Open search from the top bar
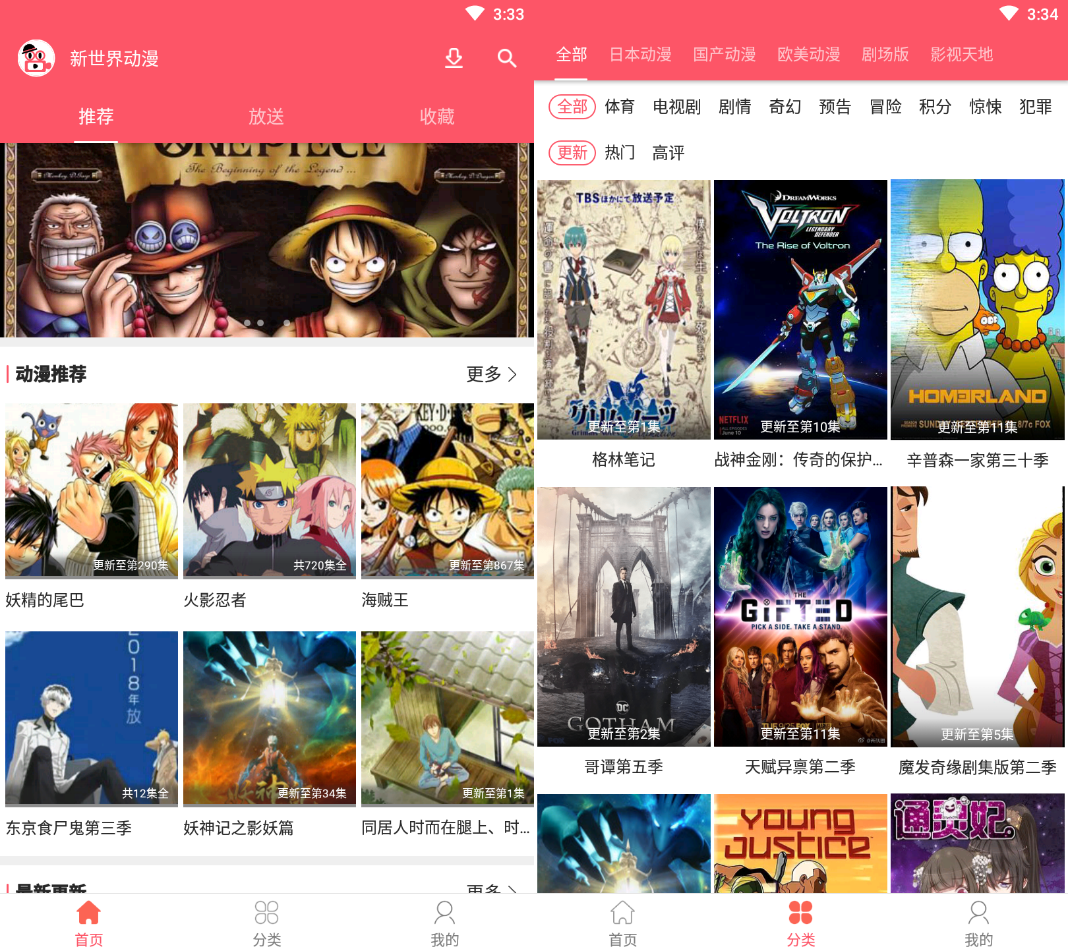Screen dimensions: 1068x949 507,59
